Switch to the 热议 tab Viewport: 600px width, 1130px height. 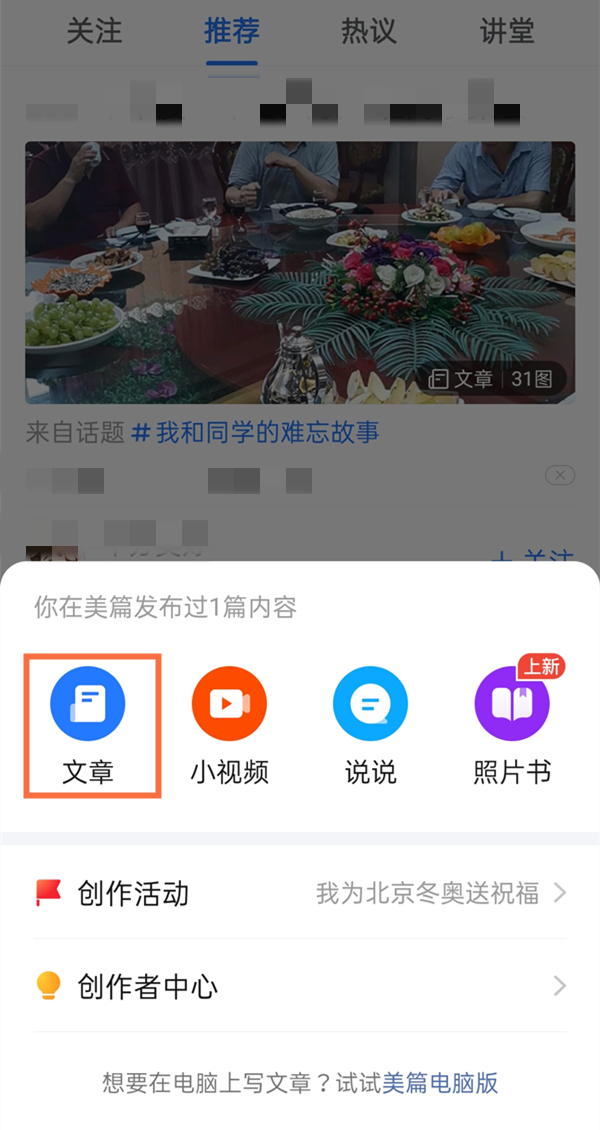coord(369,31)
